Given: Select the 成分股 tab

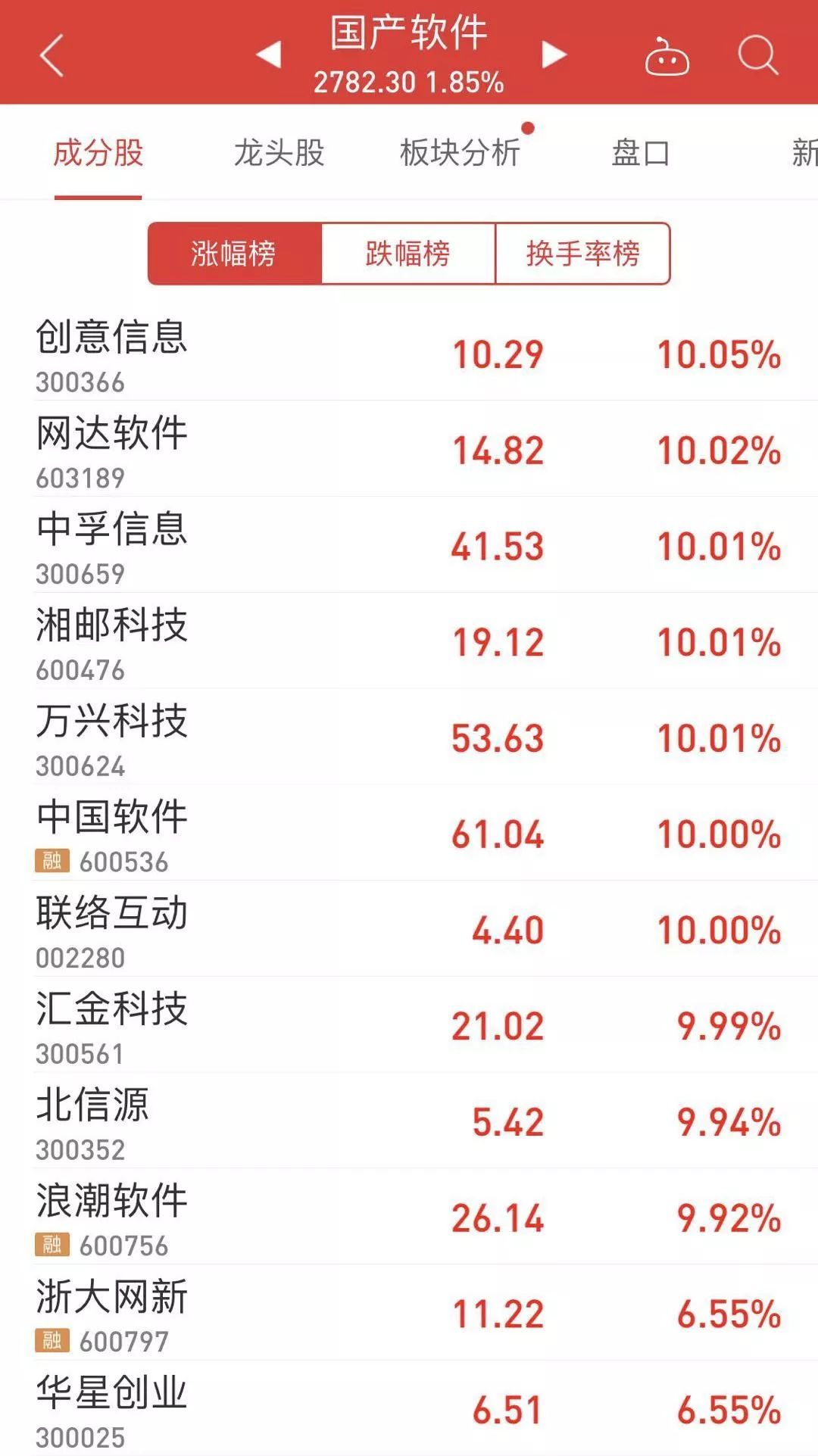Looking at the screenshot, I should pos(98,153).
